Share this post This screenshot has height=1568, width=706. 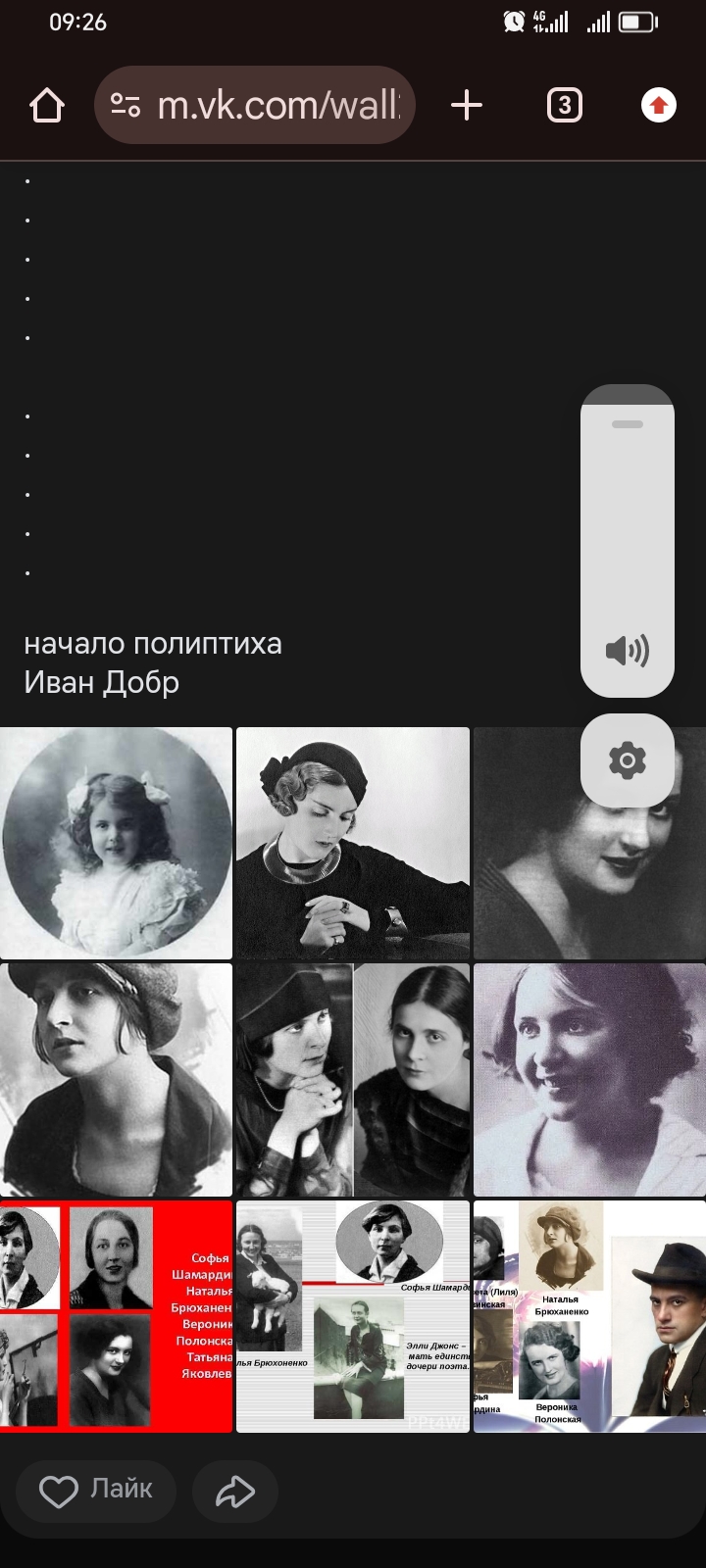235,1492
